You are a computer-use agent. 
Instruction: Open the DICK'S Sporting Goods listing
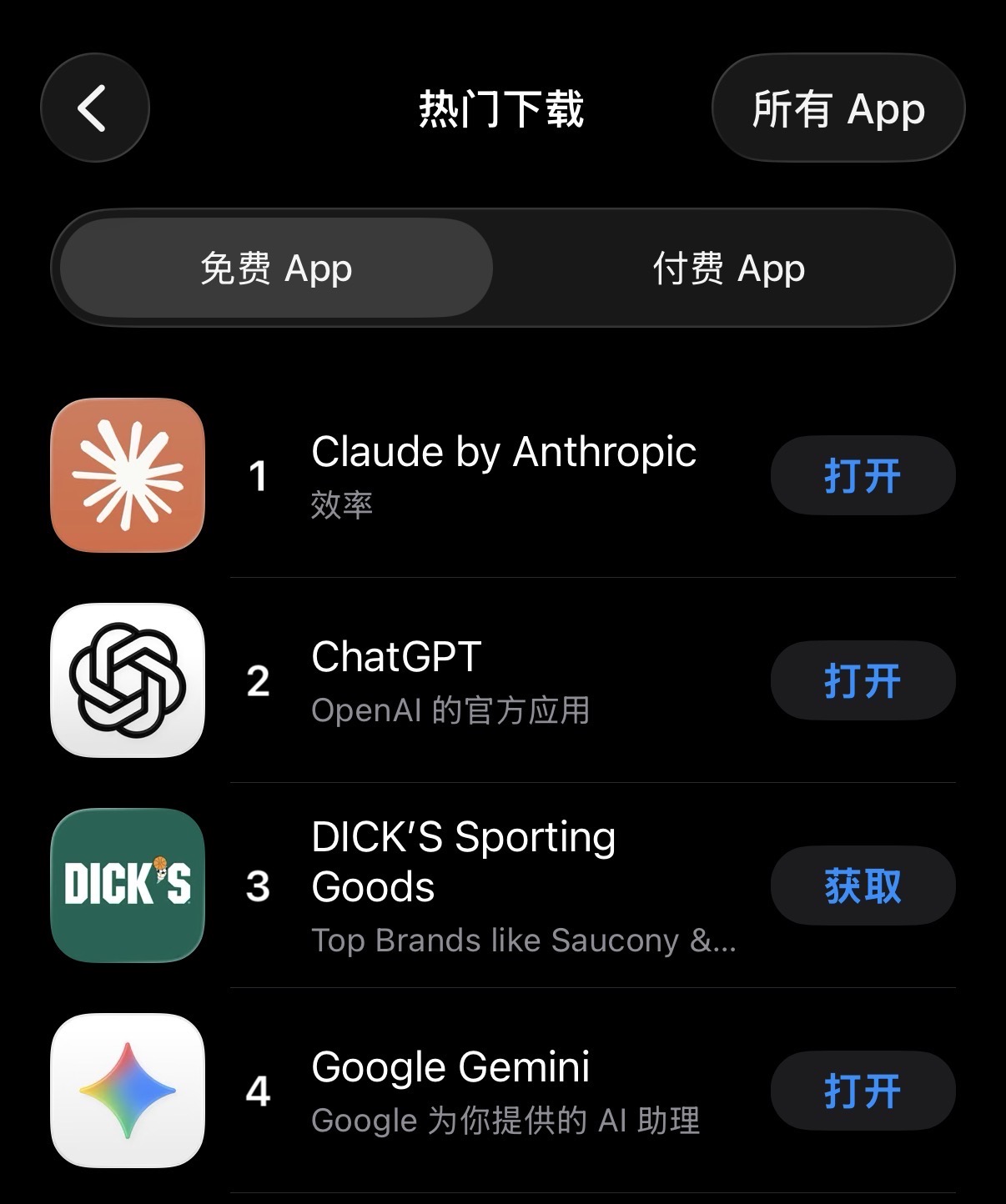click(464, 862)
